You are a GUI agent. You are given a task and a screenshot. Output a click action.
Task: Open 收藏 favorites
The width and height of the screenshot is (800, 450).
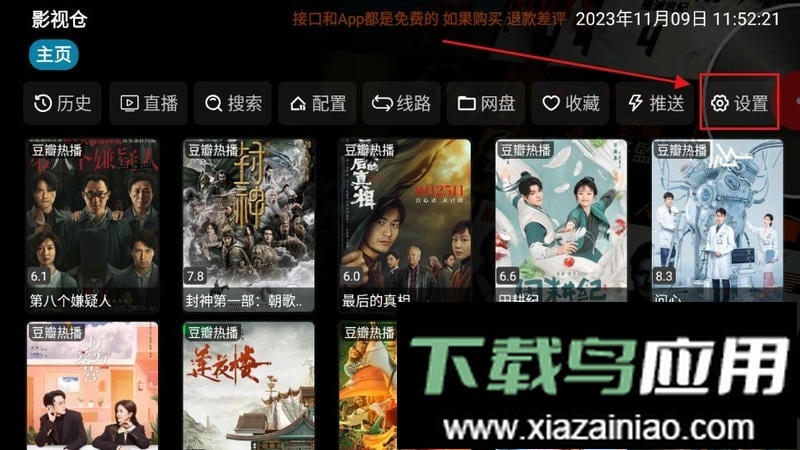[571, 103]
